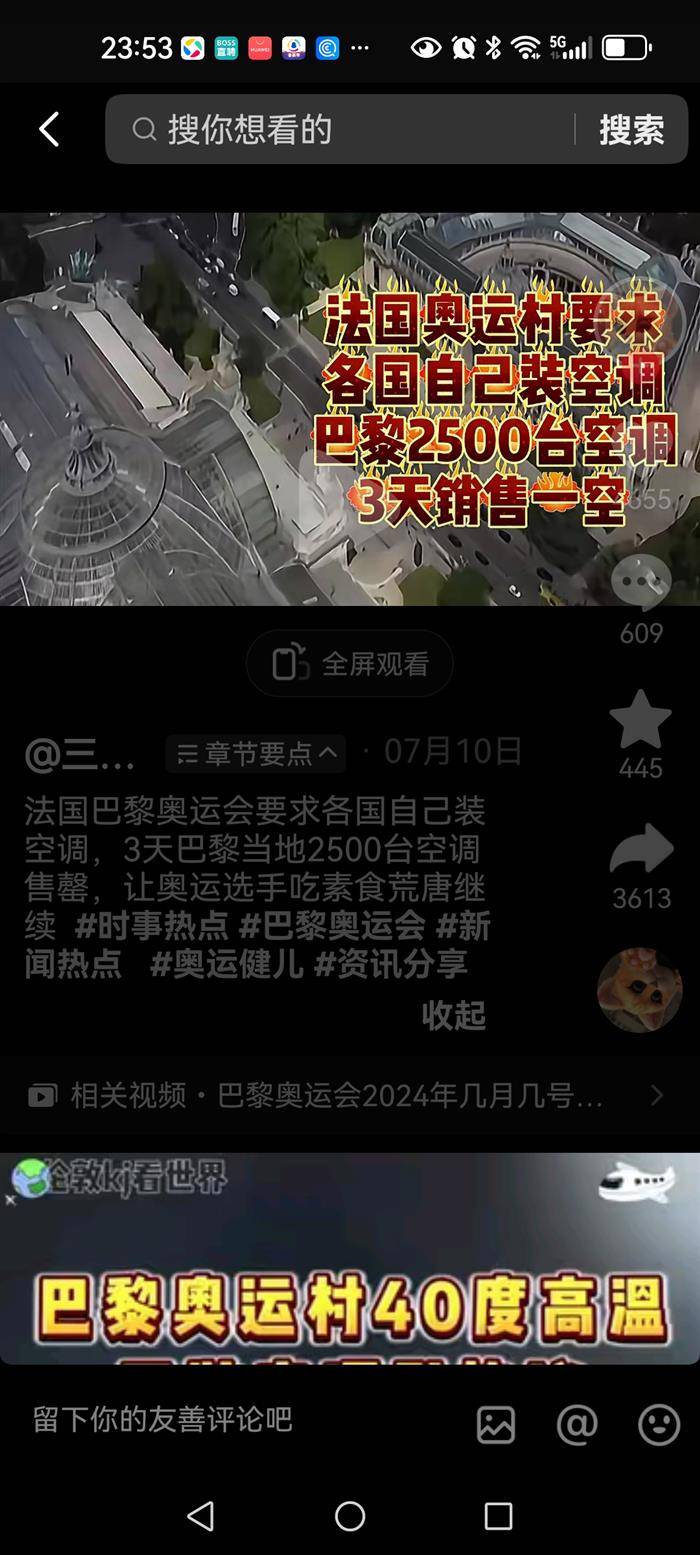
Task: Go back using the top-left arrow
Action: click(49, 129)
